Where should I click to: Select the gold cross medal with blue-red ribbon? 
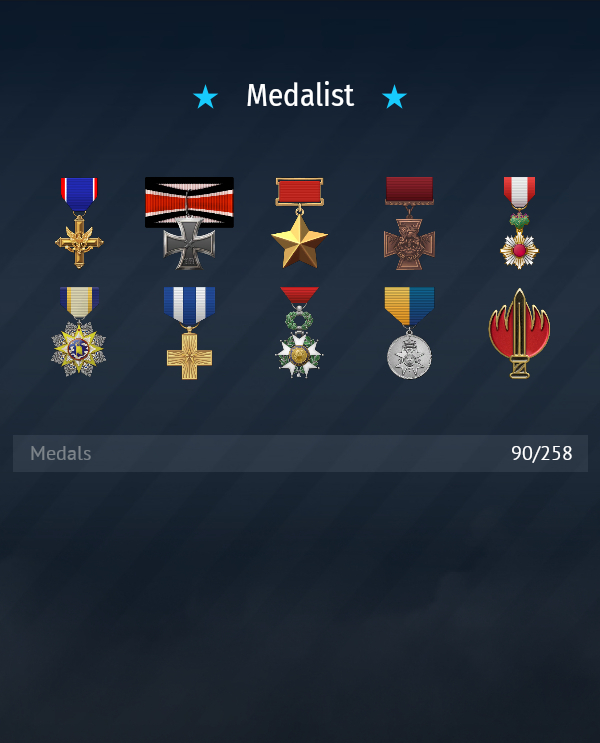click(x=79, y=223)
